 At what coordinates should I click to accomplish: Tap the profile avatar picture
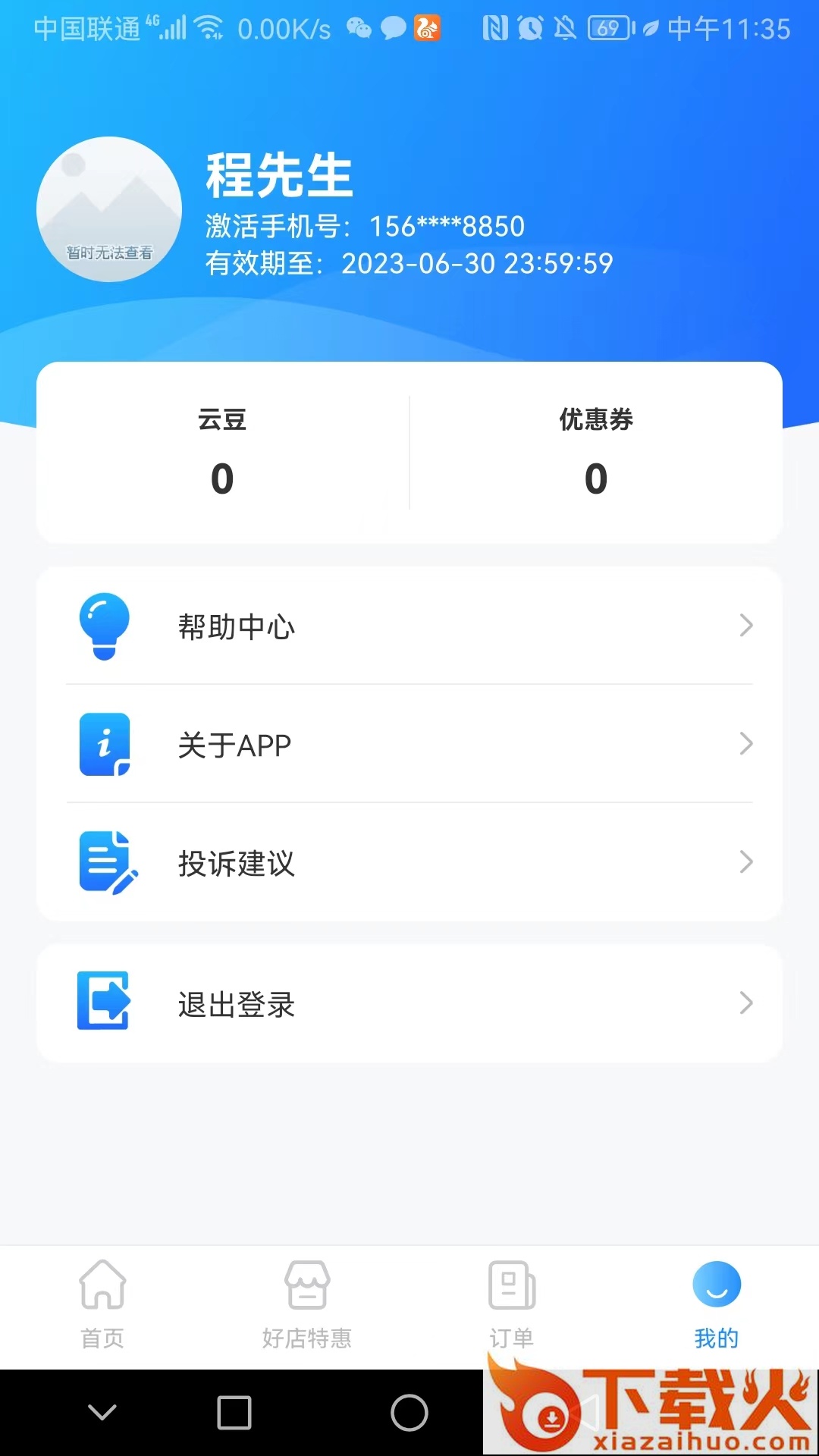tap(109, 209)
